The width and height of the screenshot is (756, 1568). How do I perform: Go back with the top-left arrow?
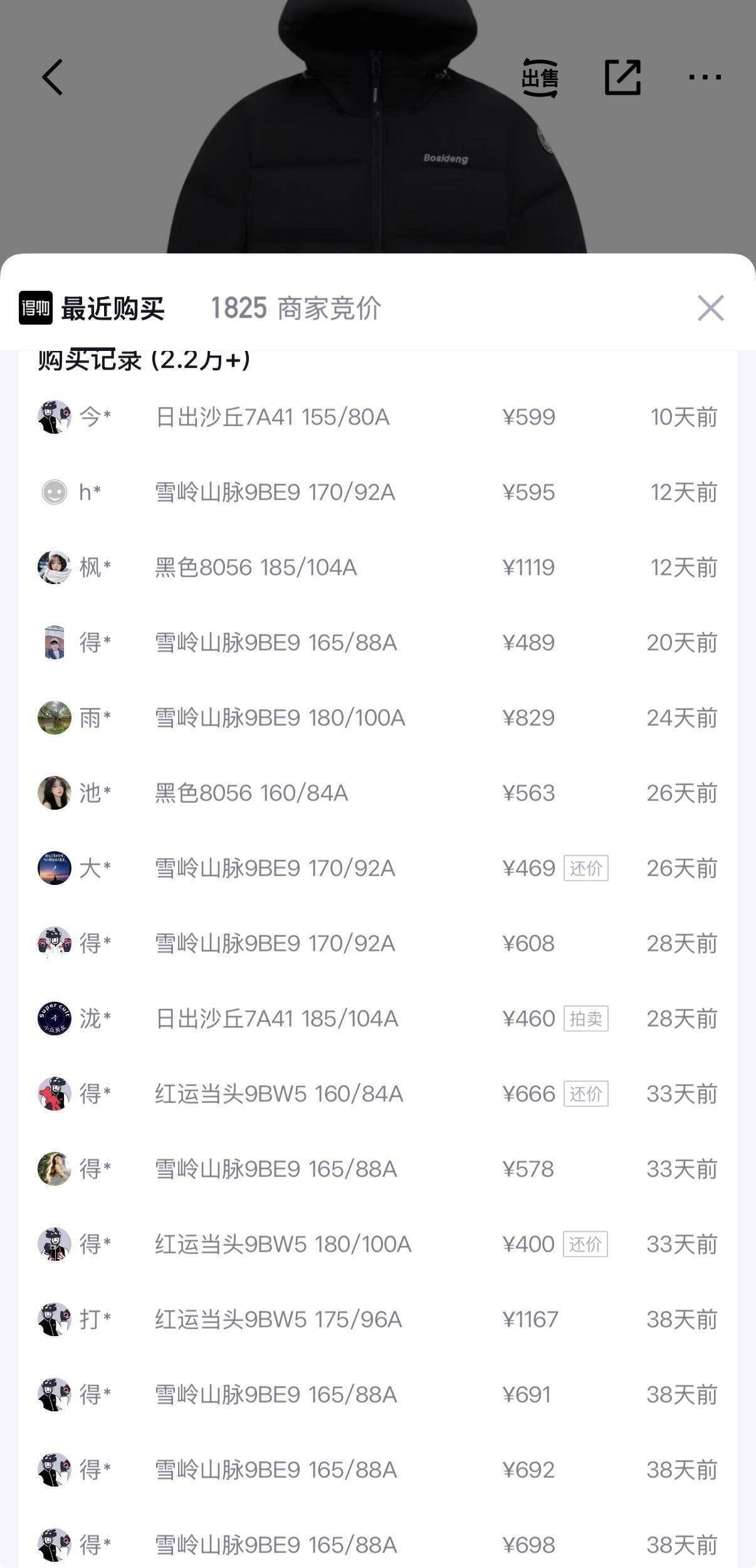pos(53,77)
